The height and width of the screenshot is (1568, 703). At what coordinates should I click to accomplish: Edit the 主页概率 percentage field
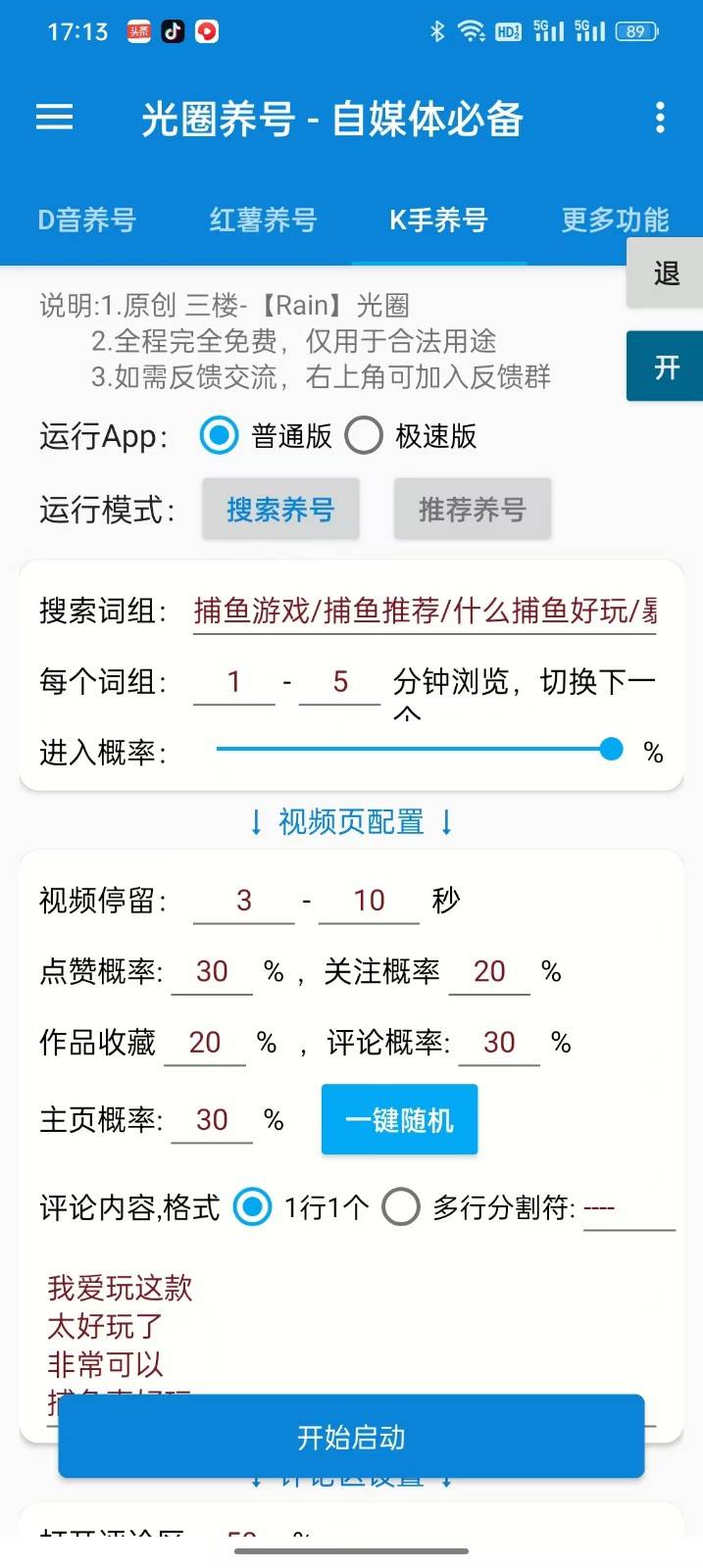pyautogui.click(x=212, y=1119)
